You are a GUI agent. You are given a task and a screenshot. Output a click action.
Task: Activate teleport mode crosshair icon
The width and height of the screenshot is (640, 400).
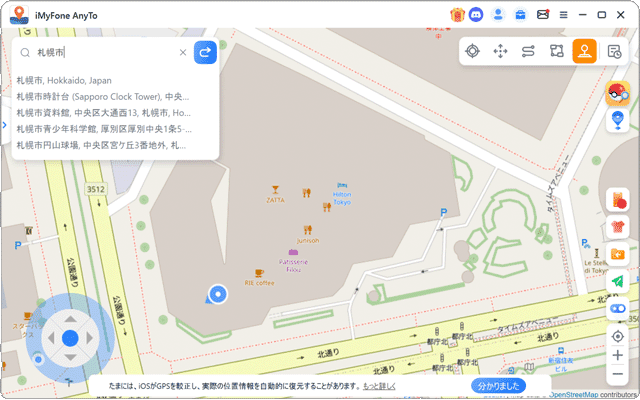point(472,51)
